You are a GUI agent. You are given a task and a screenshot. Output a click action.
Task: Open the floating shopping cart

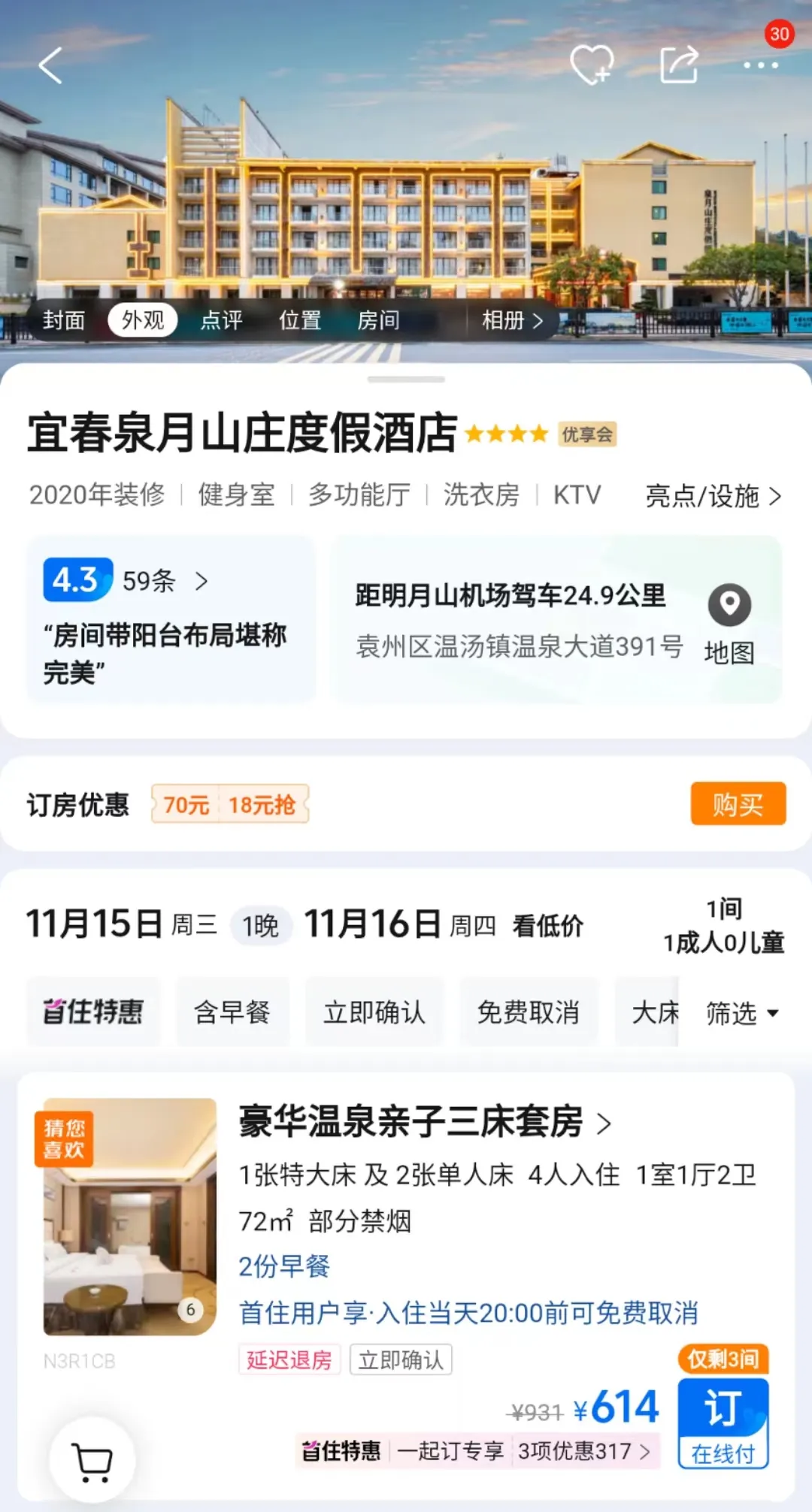click(x=92, y=1459)
